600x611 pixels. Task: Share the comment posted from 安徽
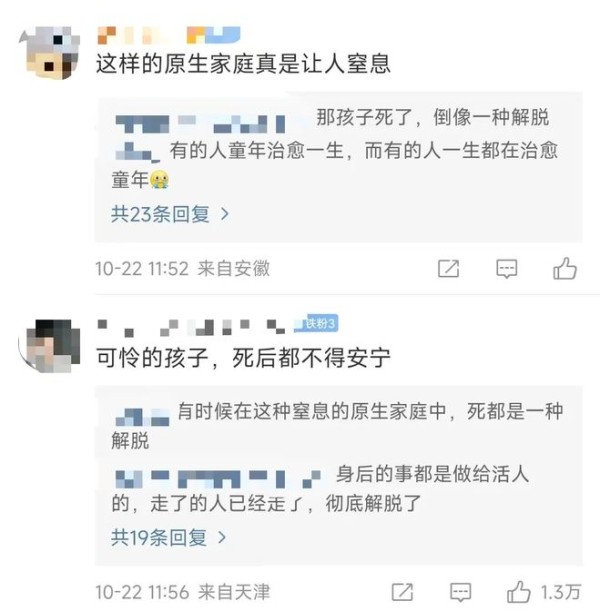449,268
